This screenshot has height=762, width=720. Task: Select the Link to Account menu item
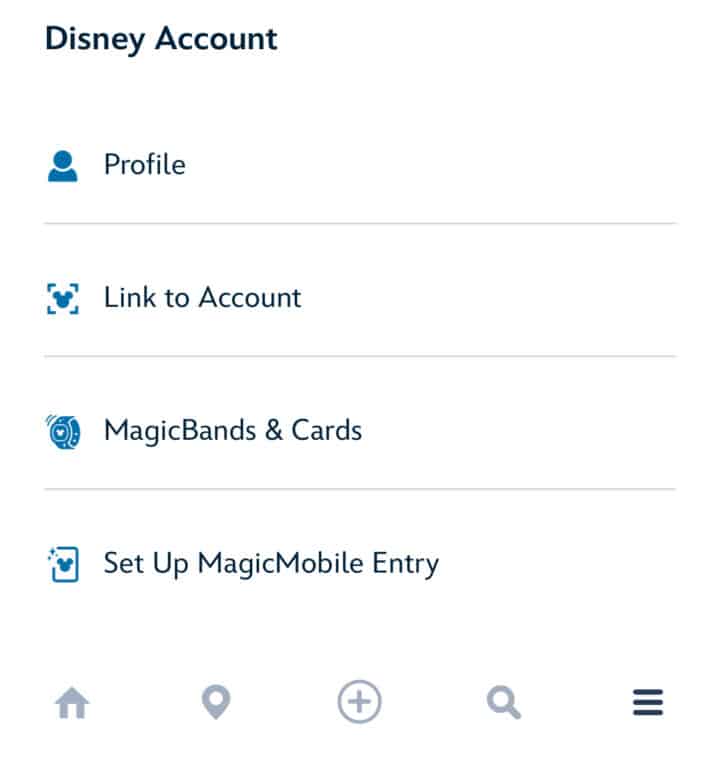(x=202, y=297)
